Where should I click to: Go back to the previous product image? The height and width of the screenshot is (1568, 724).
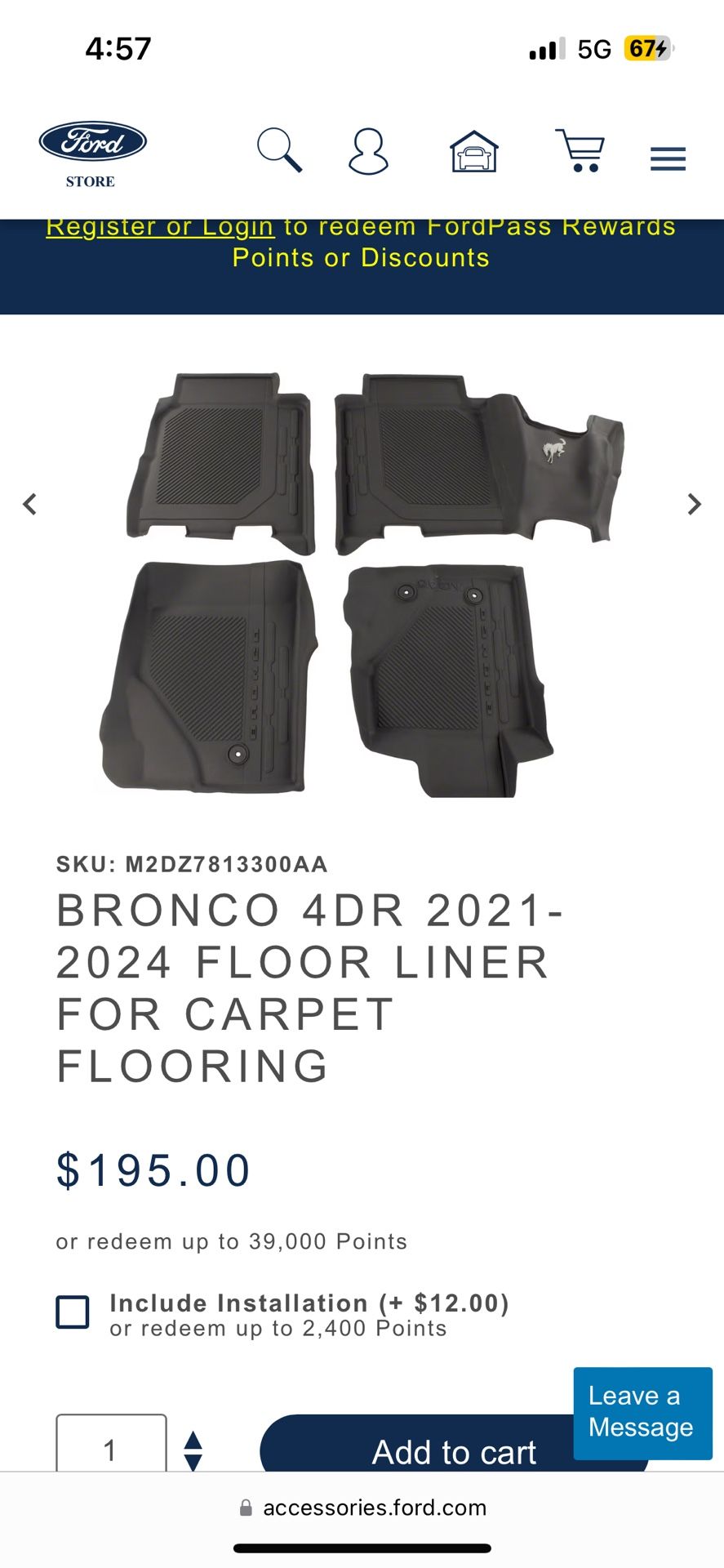coord(30,504)
